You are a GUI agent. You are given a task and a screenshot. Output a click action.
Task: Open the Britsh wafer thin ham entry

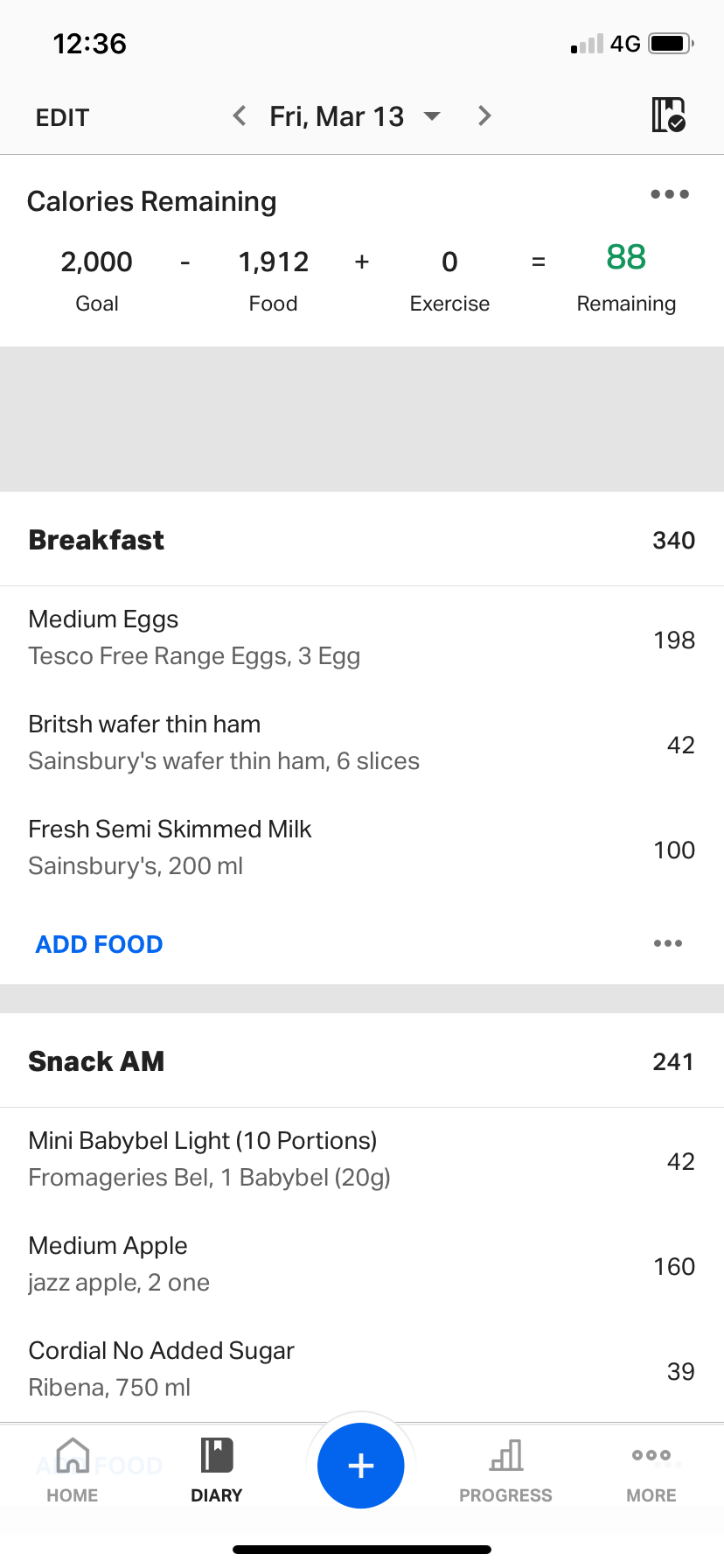362,744
